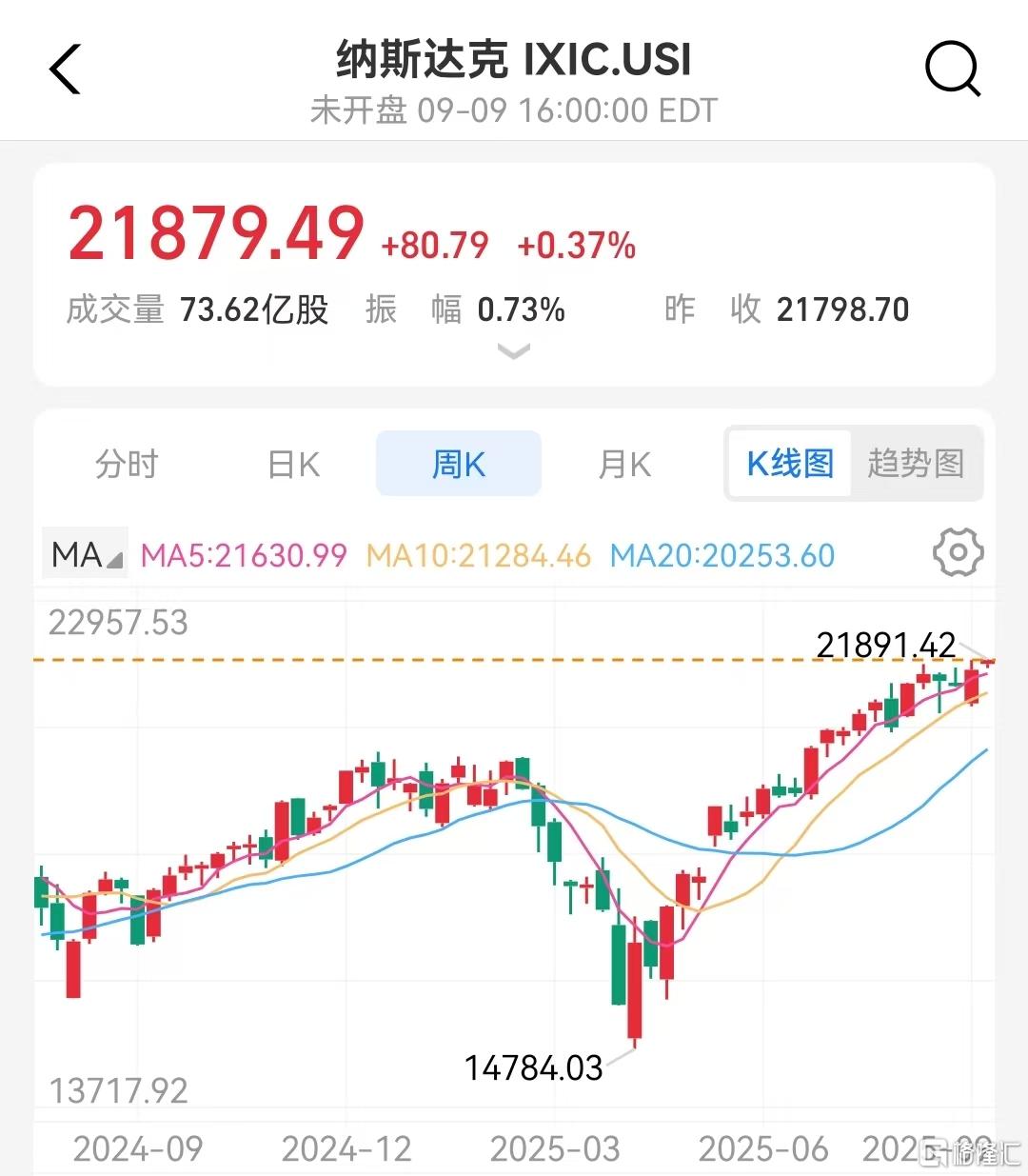The image size is (1028, 1176).
Task: Expand the quote details chevron
Action: click(x=514, y=352)
